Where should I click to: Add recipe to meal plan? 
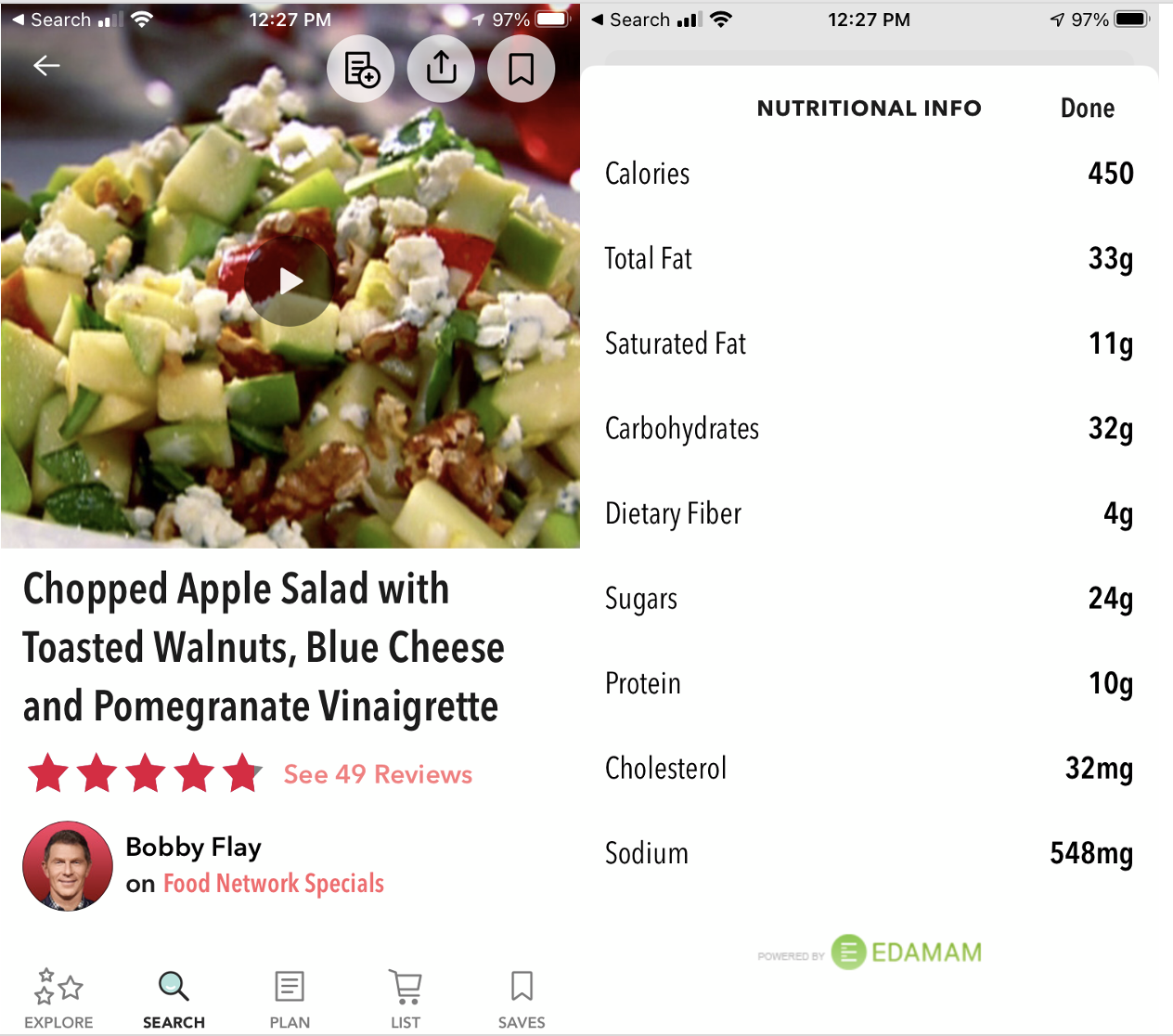tap(361, 69)
